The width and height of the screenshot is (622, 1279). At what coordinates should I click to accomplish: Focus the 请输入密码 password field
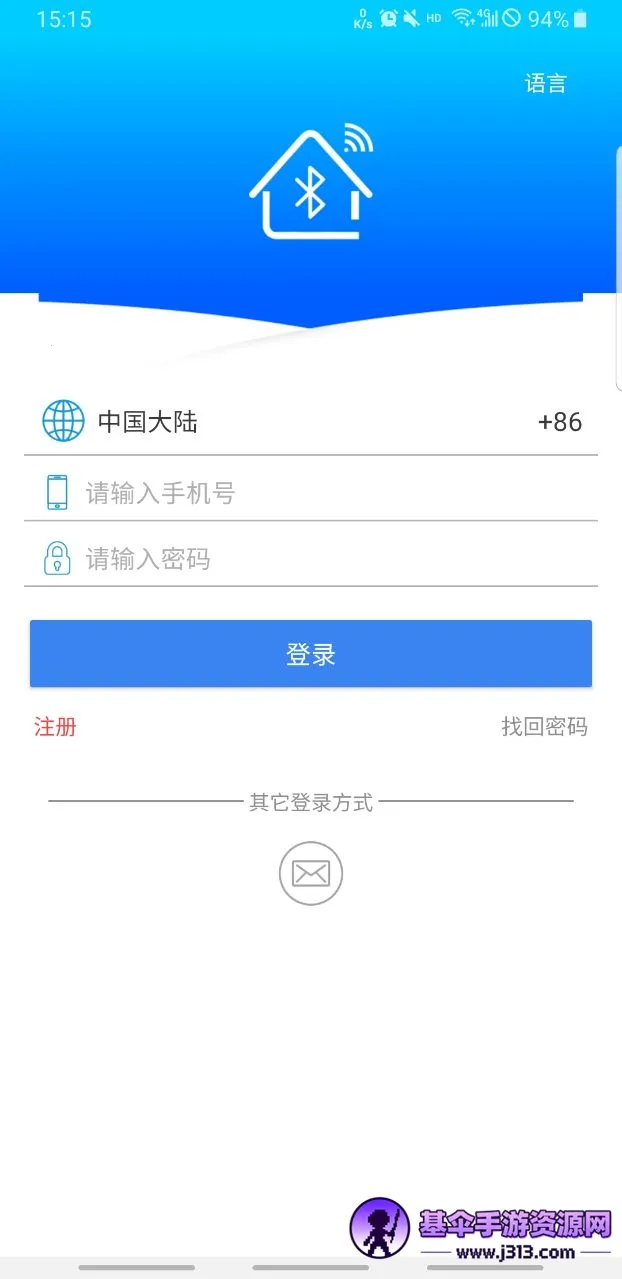pyautogui.click(x=330, y=559)
